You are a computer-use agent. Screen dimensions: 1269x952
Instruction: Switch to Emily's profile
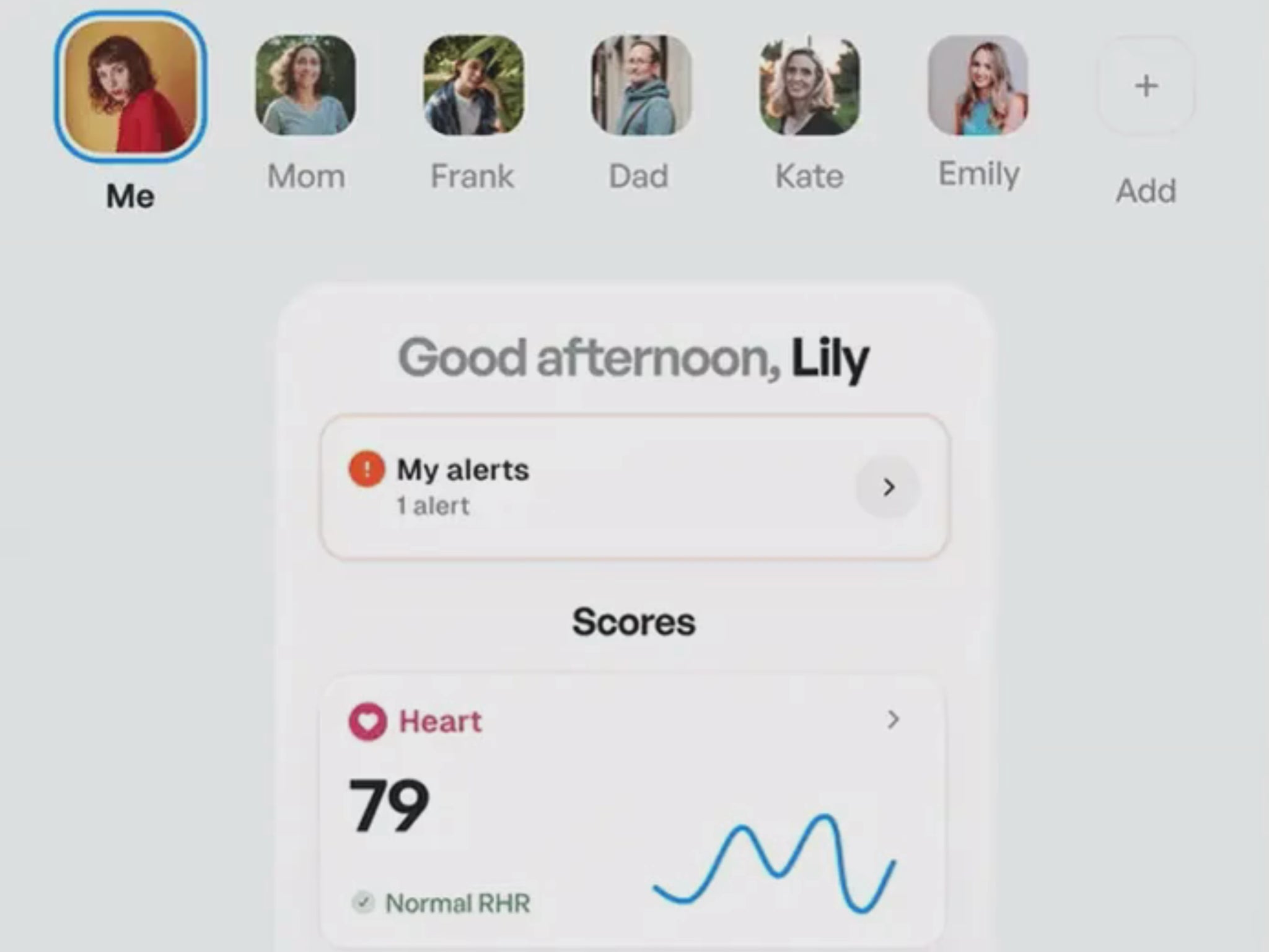[978, 85]
